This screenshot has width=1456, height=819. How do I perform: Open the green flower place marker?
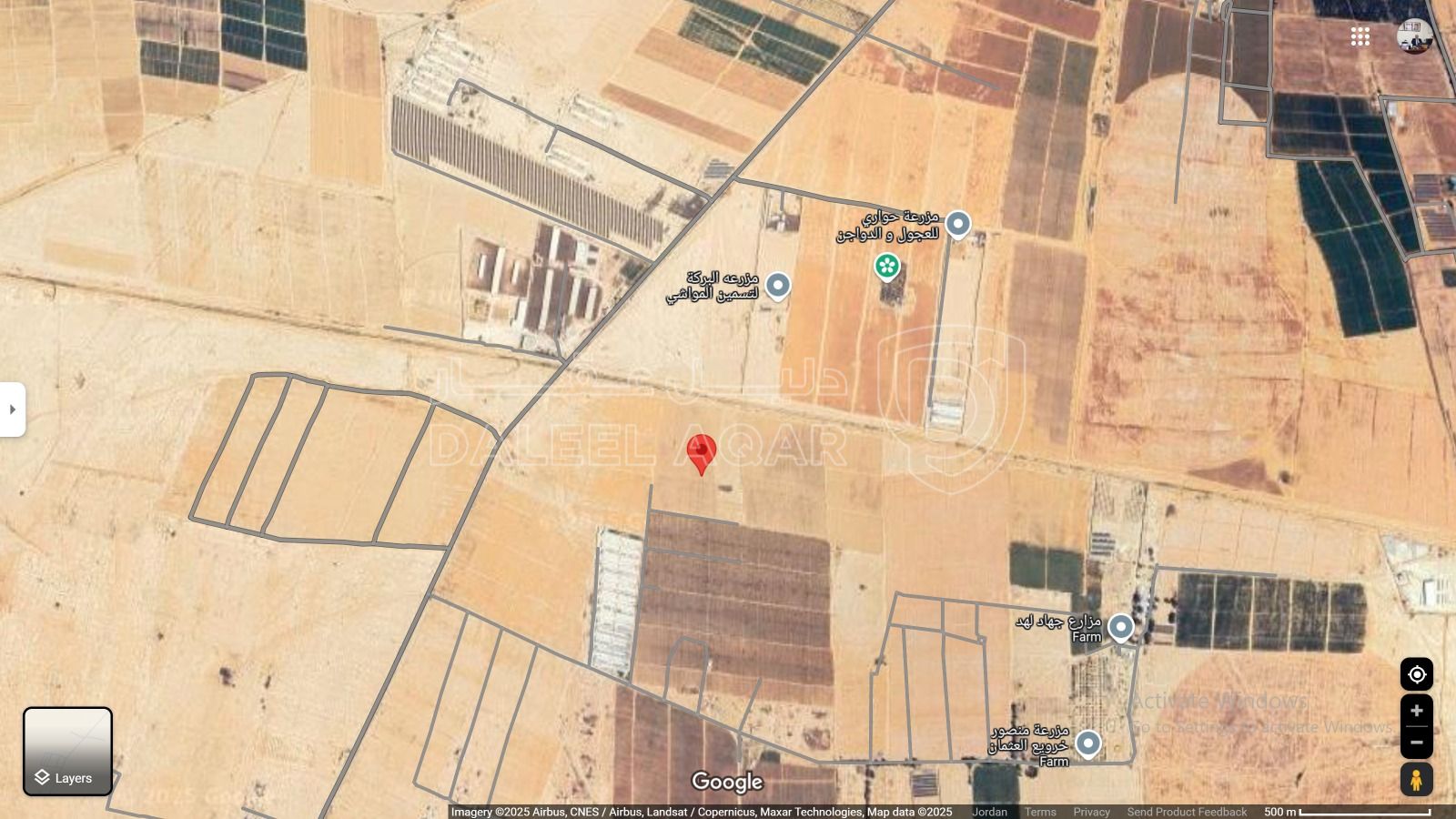coord(887,266)
